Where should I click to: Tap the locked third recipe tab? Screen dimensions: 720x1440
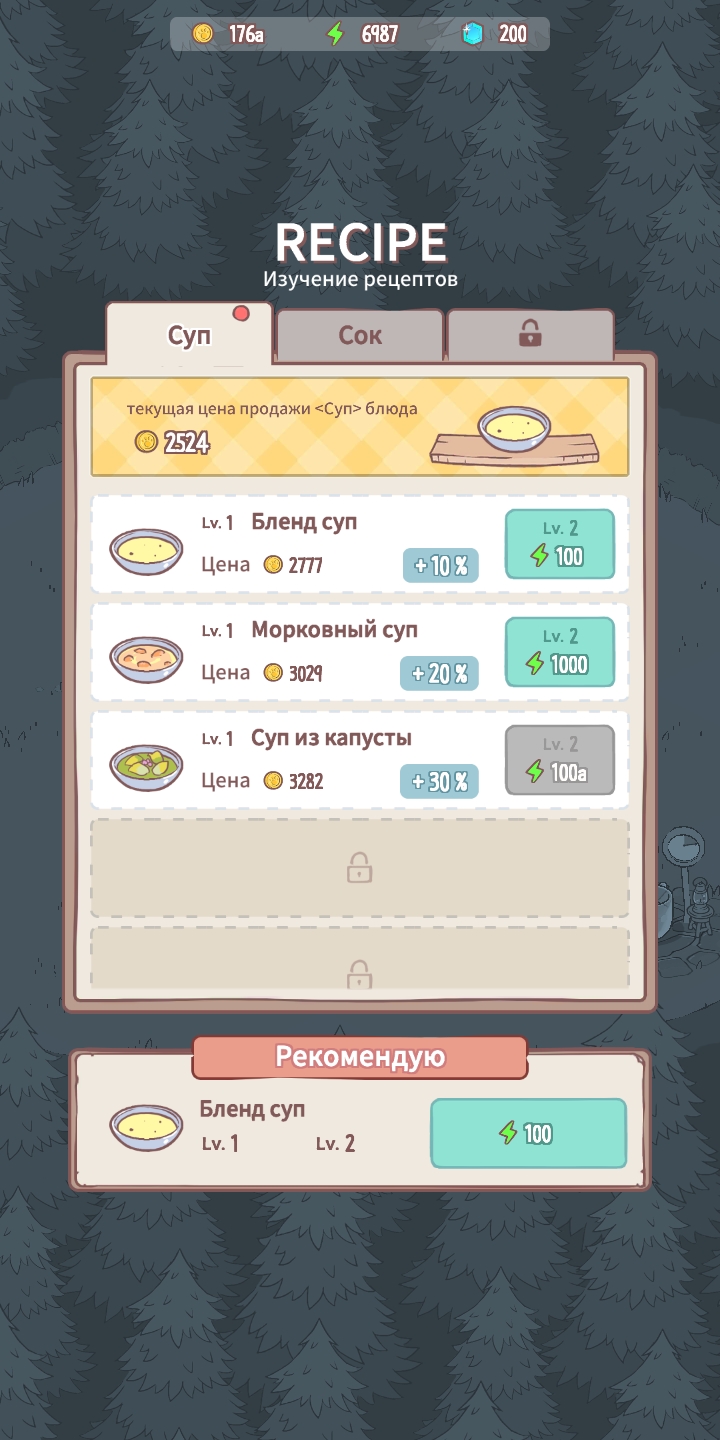click(530, 335)
